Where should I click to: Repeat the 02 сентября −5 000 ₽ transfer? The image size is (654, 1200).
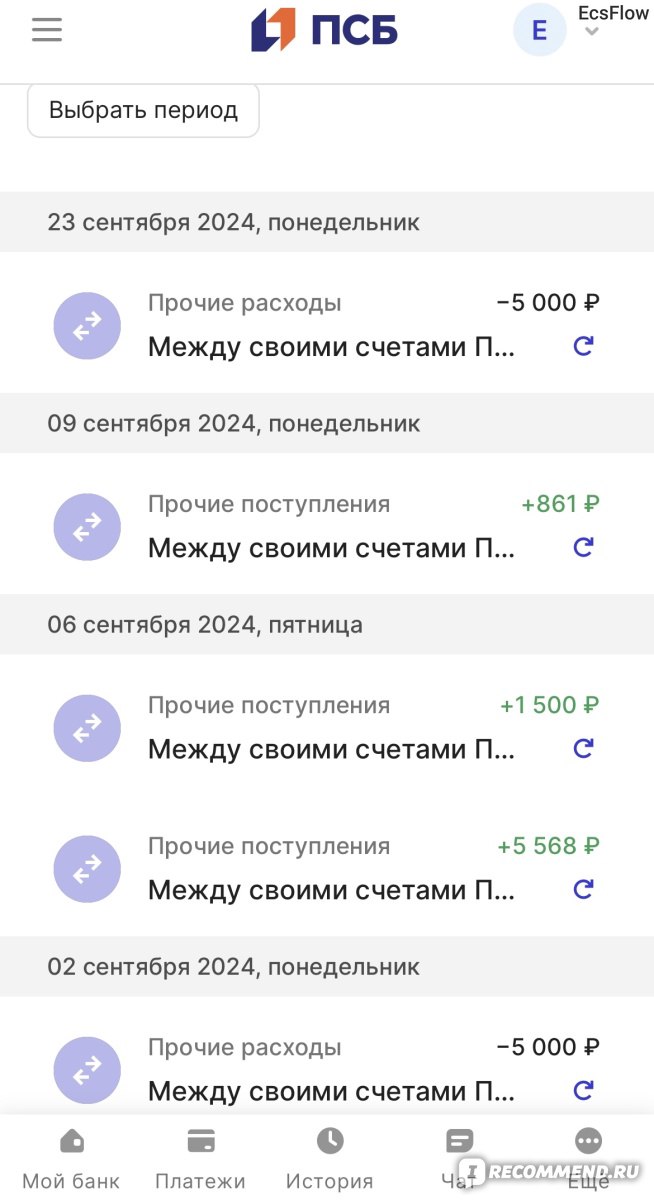pyautogui.click(x=583, y=1090)
